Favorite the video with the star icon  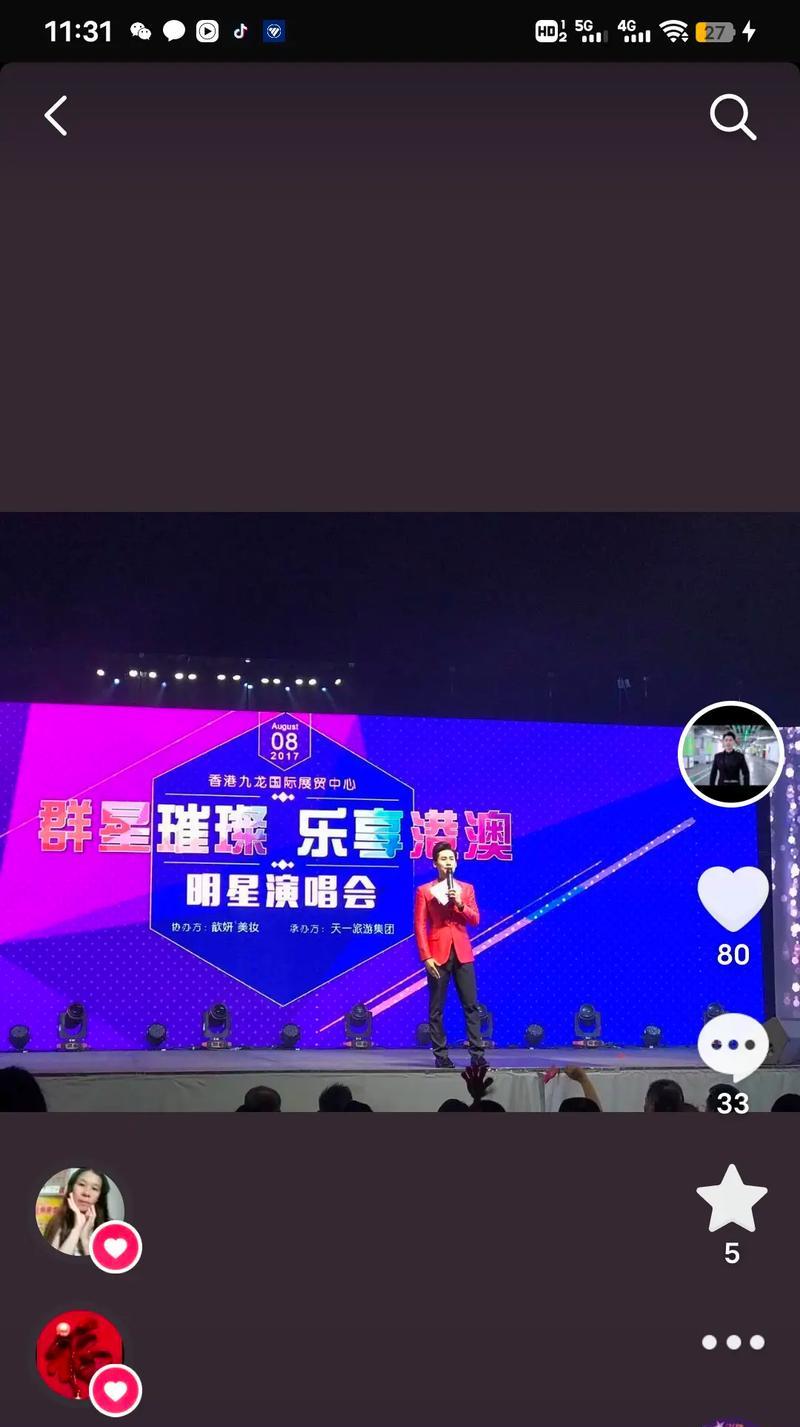pos(732,1199)
